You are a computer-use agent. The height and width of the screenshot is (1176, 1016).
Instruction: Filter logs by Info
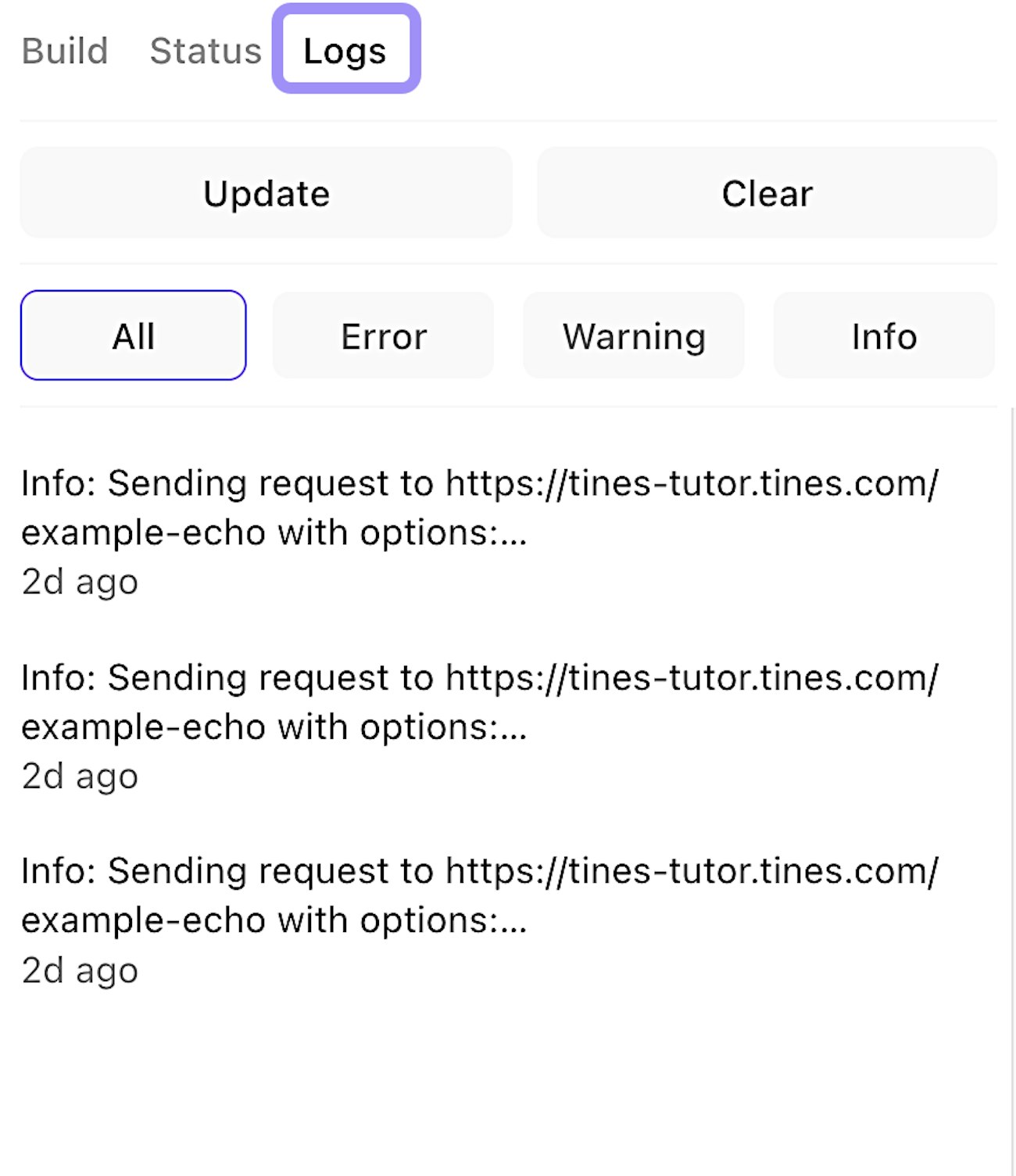pos(884,336)
